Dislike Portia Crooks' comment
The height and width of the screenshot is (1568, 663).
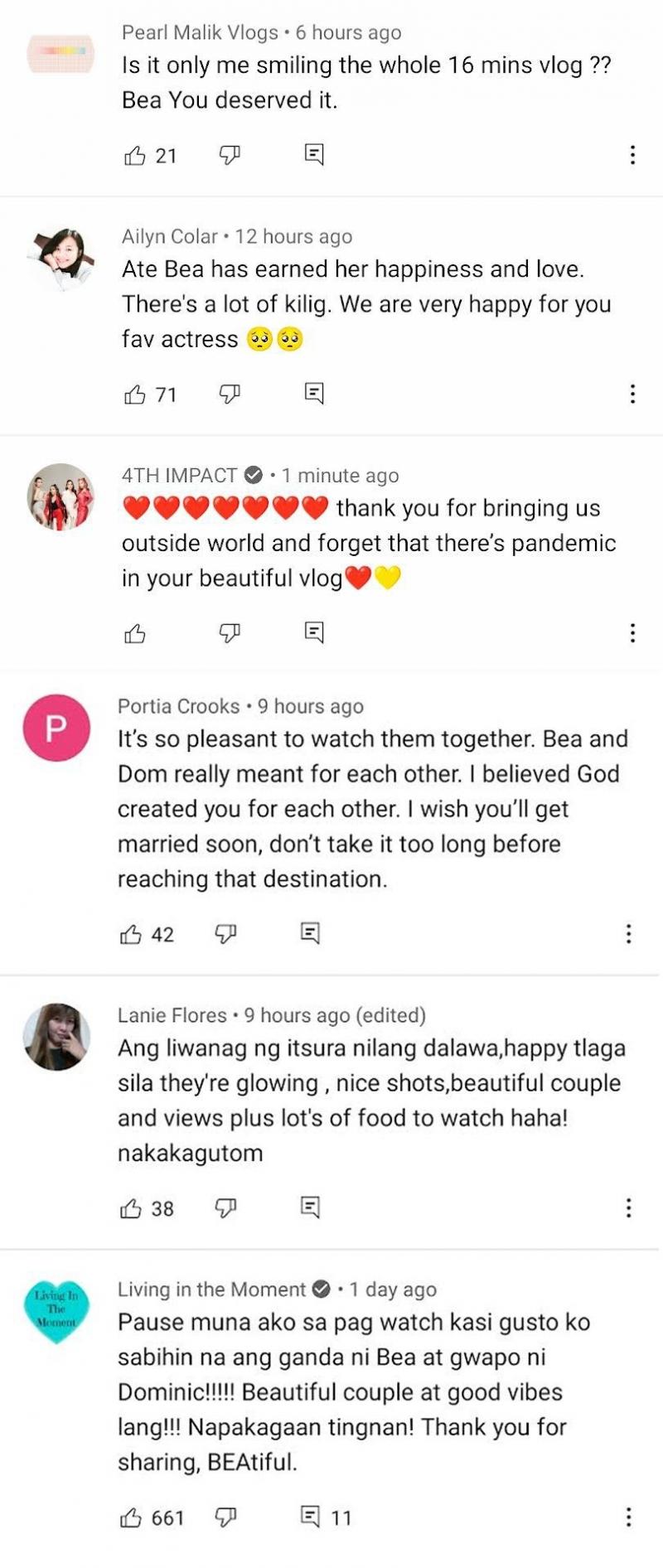[x=225, y=934]
